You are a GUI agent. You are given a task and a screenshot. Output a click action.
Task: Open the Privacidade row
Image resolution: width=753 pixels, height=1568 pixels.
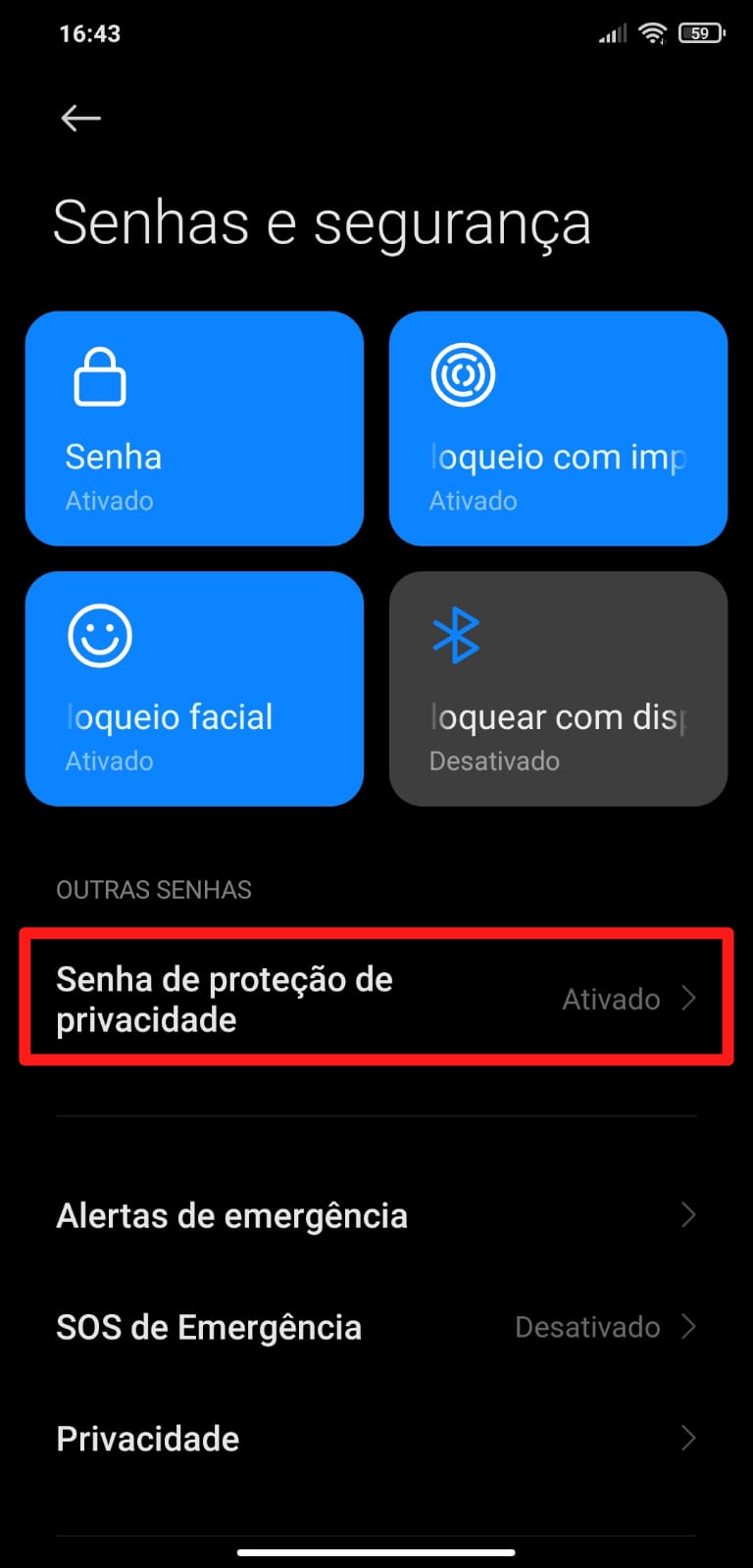pyautogui.click(x=376, y=1439)
